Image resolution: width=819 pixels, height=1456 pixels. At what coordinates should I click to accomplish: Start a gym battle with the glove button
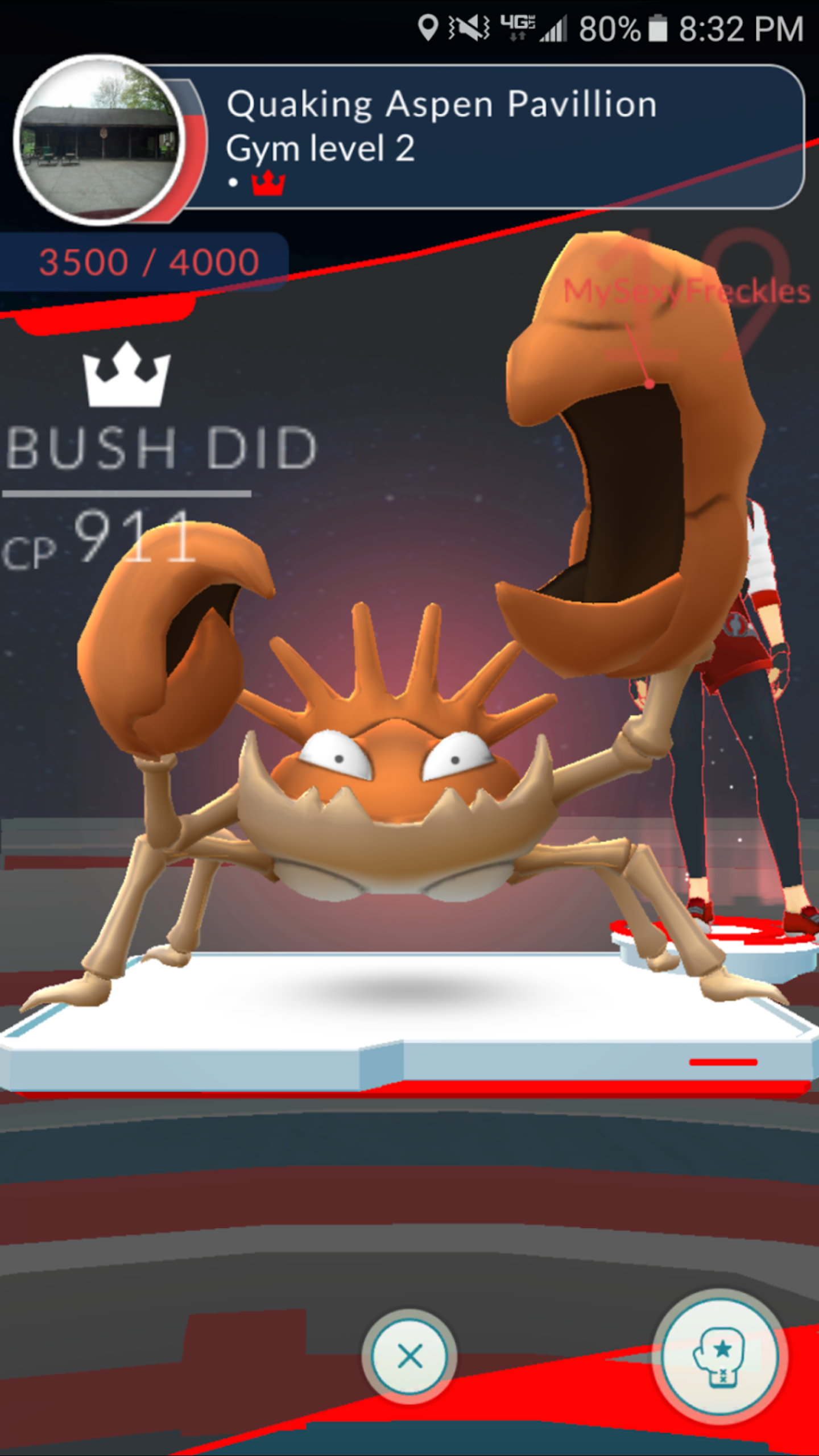[719, 1356]
